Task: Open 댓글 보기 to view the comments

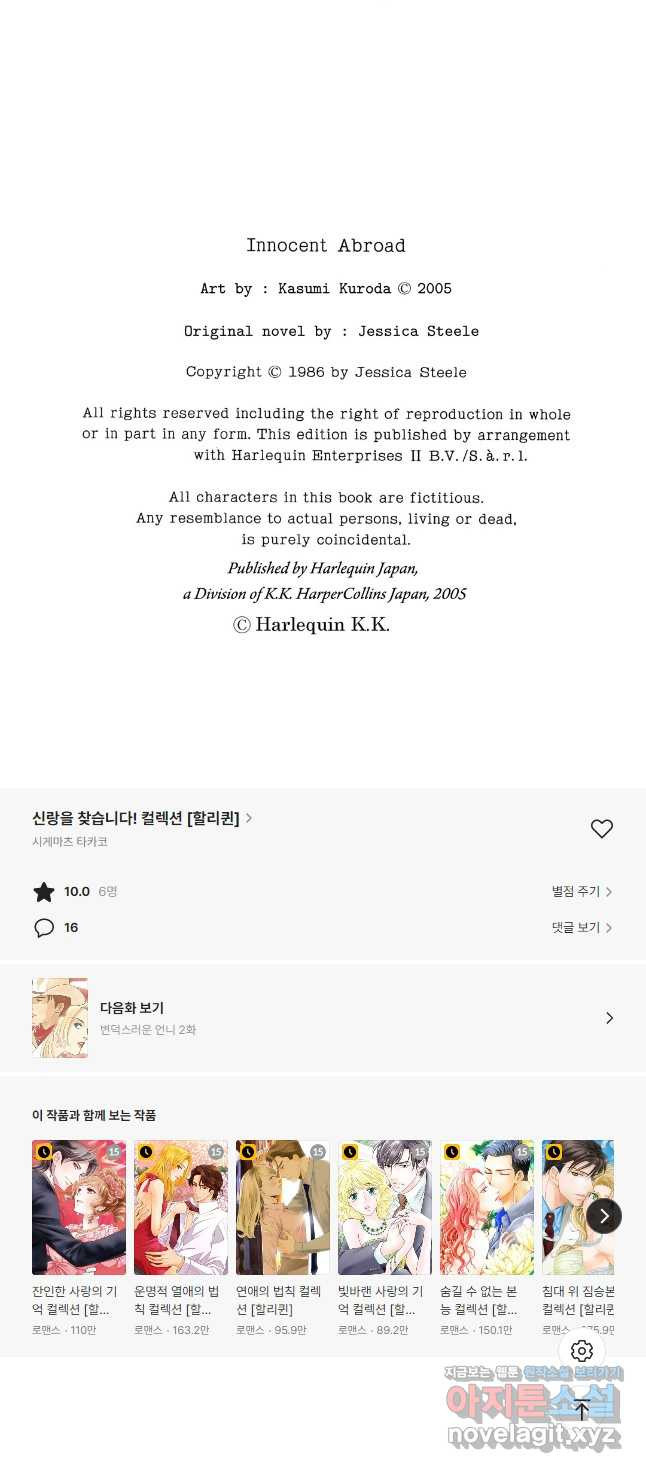Action: [x=581, y=928]
